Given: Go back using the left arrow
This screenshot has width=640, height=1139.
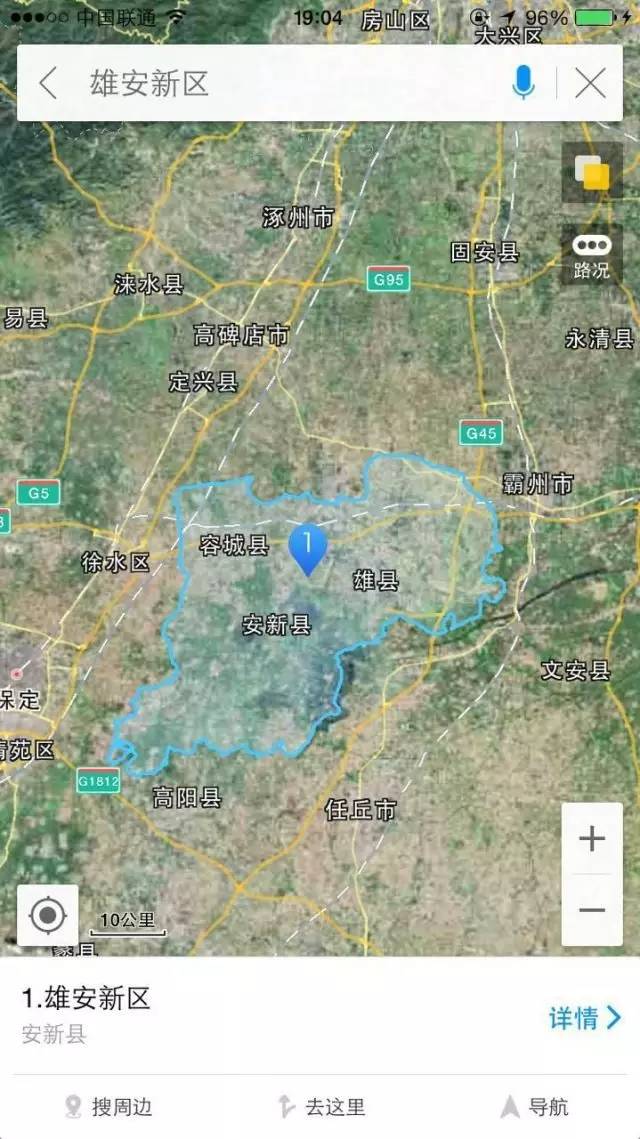Looking at the screenshot, I should [48, 83].
